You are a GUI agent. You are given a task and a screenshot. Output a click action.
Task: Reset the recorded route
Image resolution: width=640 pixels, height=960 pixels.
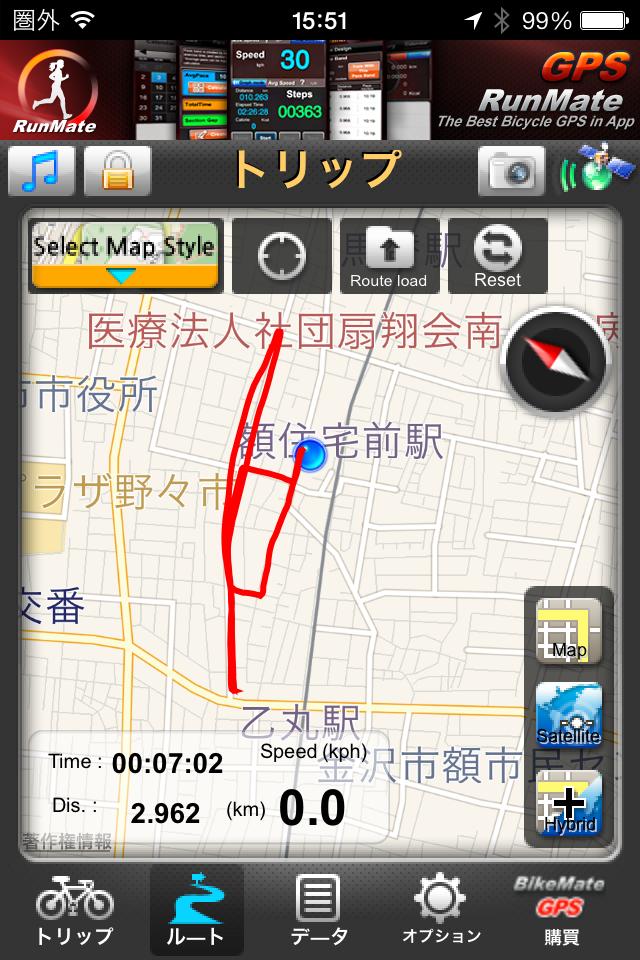[x=497, y=257]
